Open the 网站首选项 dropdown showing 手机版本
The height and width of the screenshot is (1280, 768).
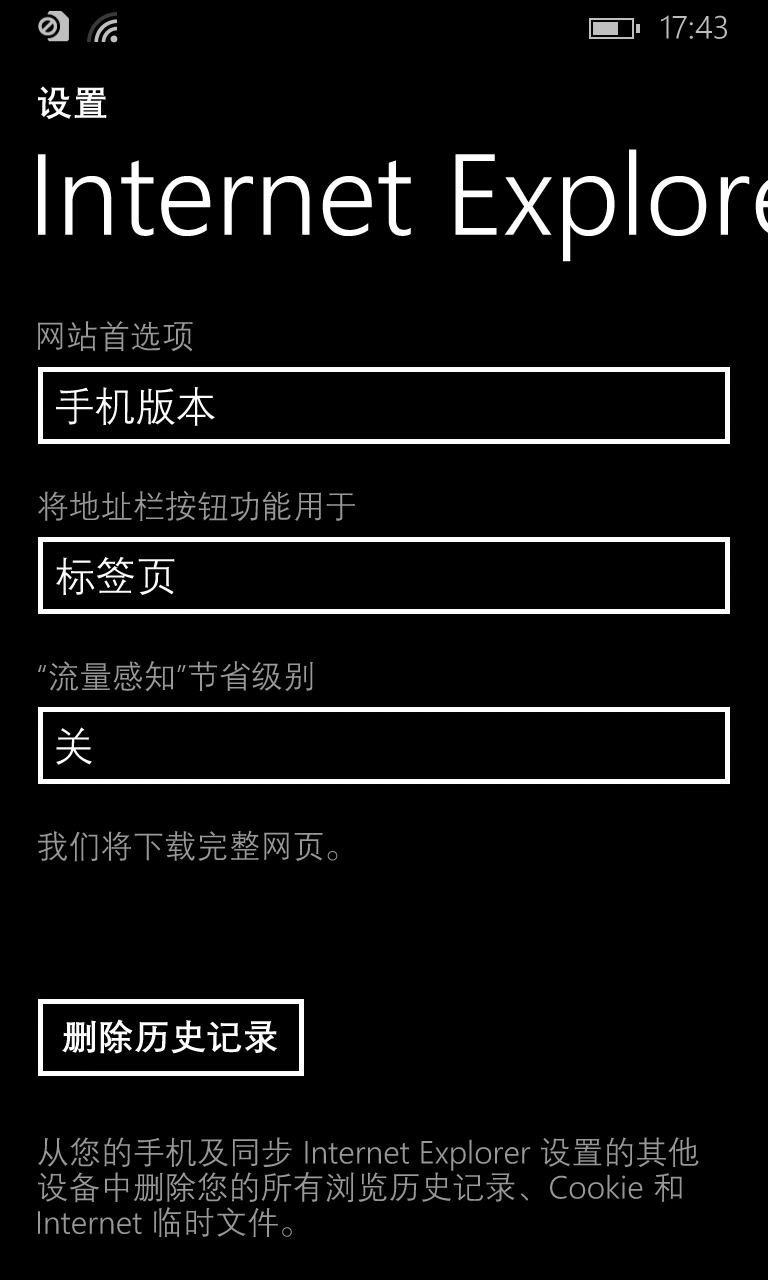click(383, 406)
